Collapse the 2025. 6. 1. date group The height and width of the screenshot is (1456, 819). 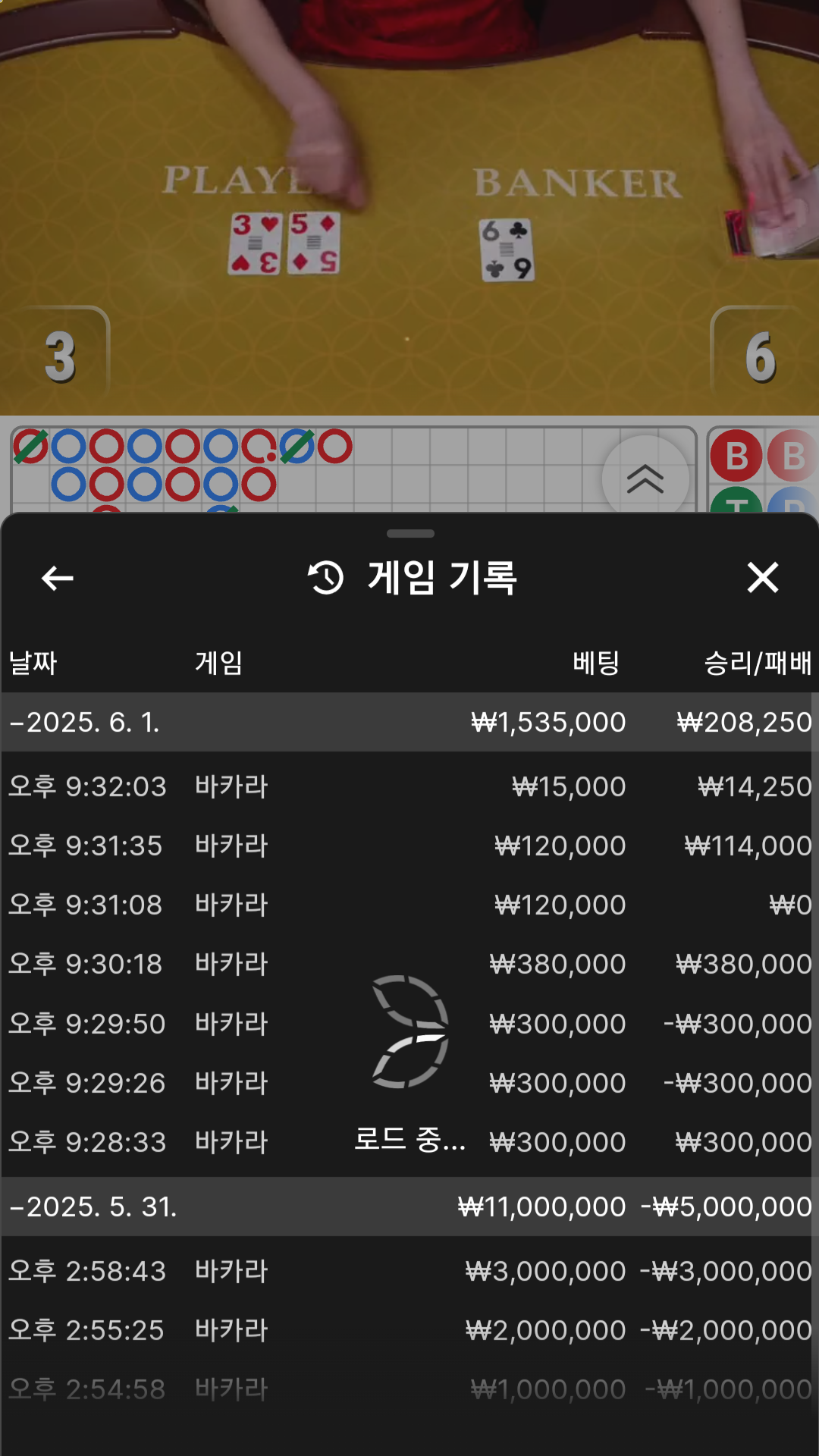click(x=85, y=722)
